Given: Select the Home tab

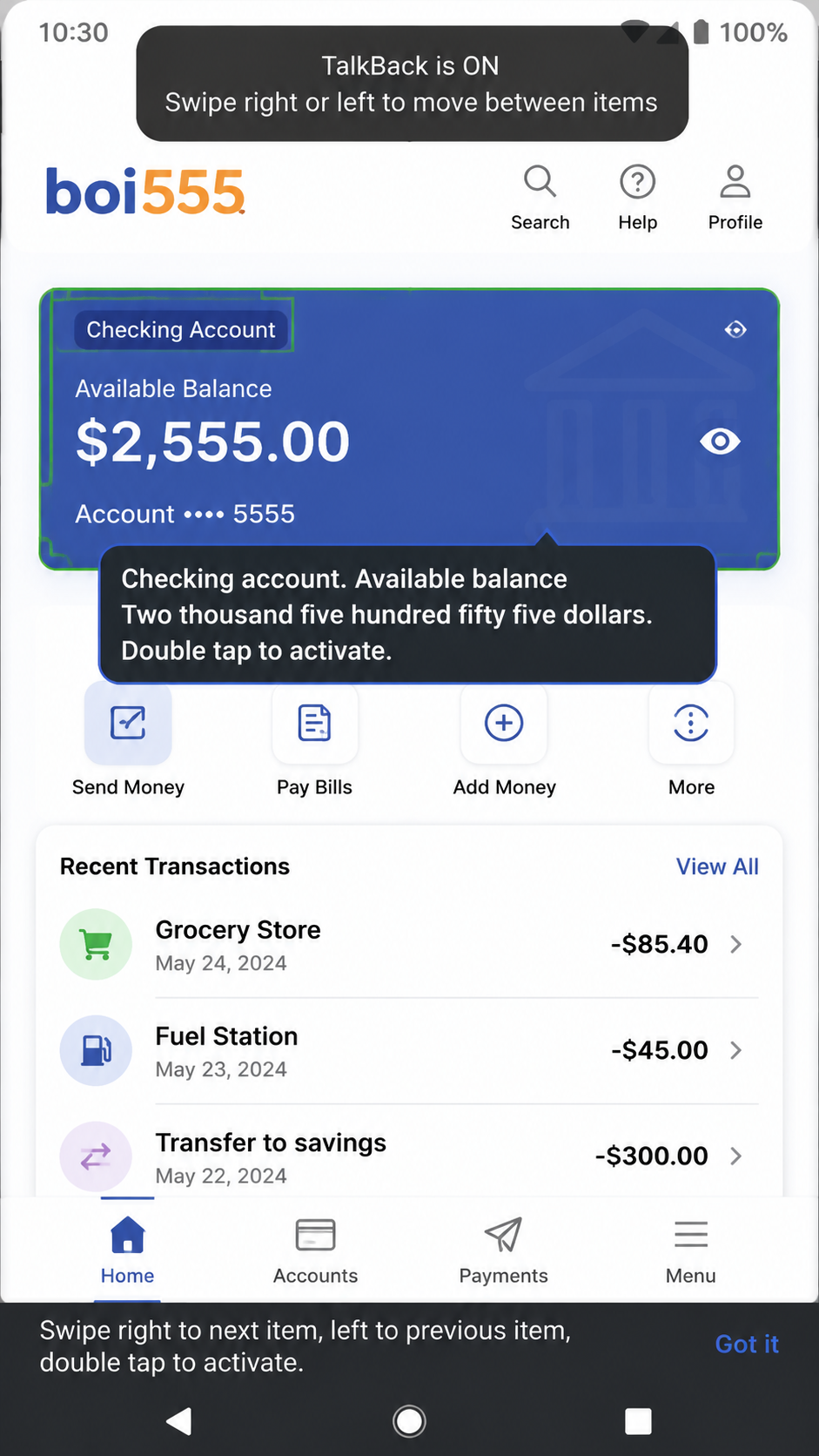Looking at the screenshot, I should 127,1251.
